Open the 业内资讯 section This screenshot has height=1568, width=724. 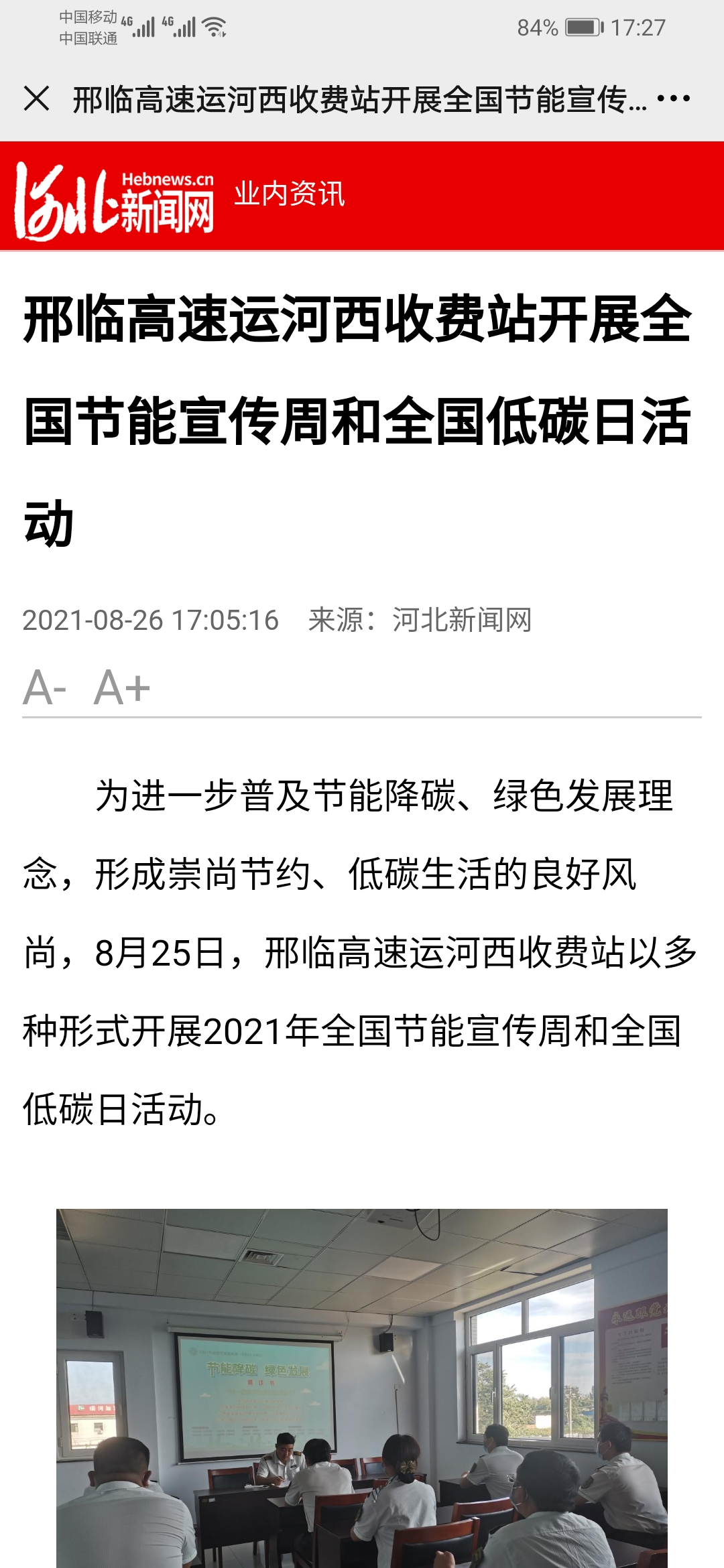click(289, 194)
